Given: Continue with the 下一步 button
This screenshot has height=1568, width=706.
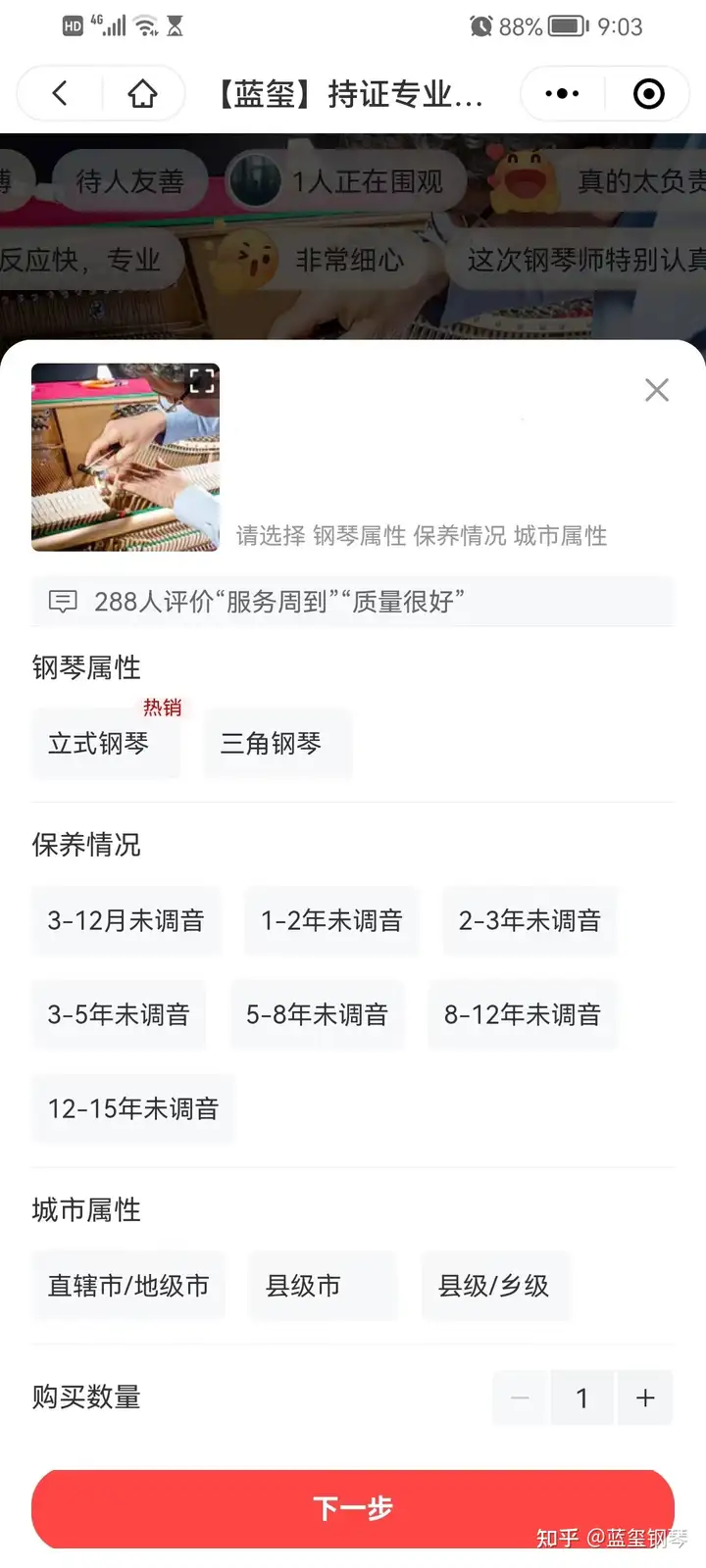Looking at the screenshot, I should (x=353, y=1508).
